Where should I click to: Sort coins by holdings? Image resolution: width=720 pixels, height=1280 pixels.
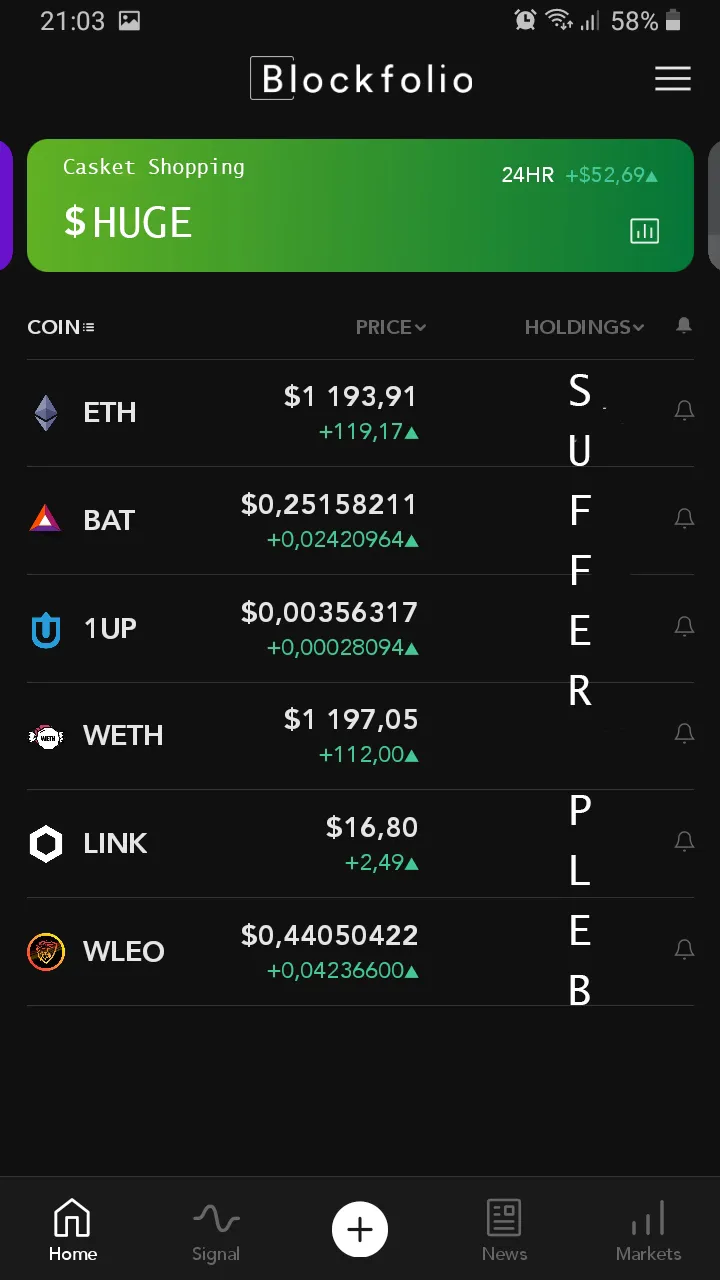(x=585, y=327)
